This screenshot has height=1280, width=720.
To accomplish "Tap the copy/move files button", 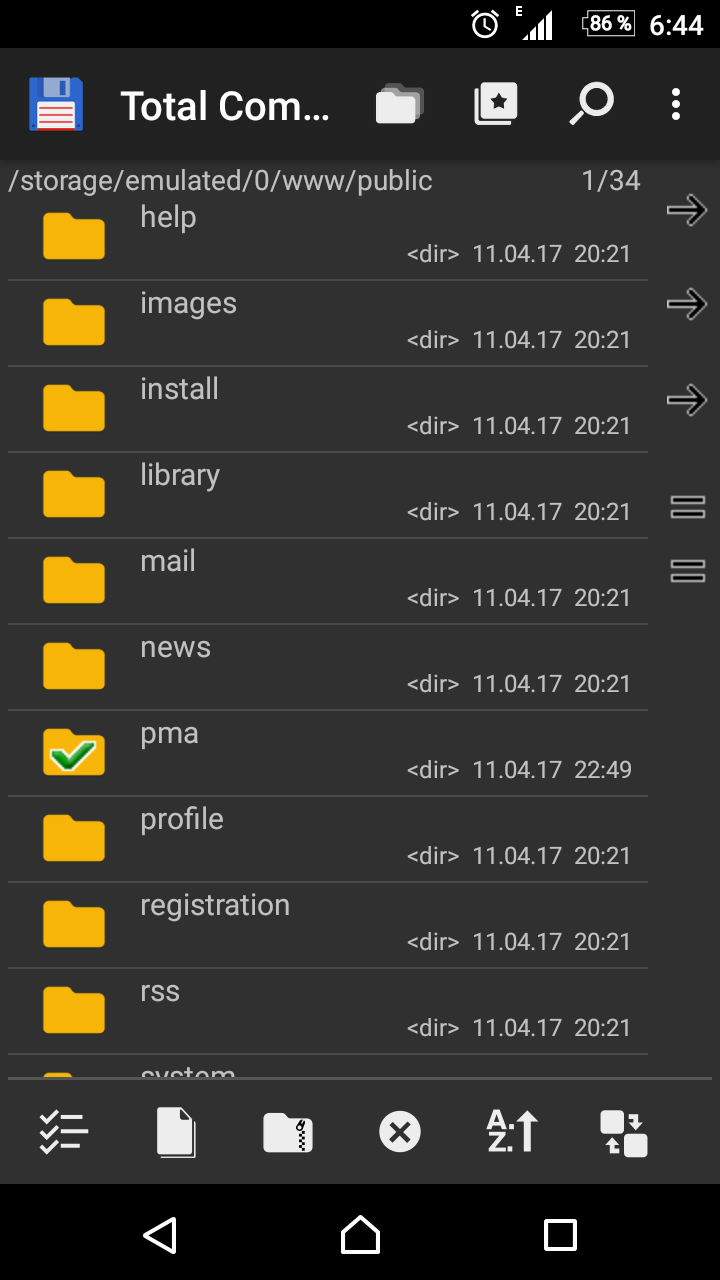I will tap(176, 1133).
